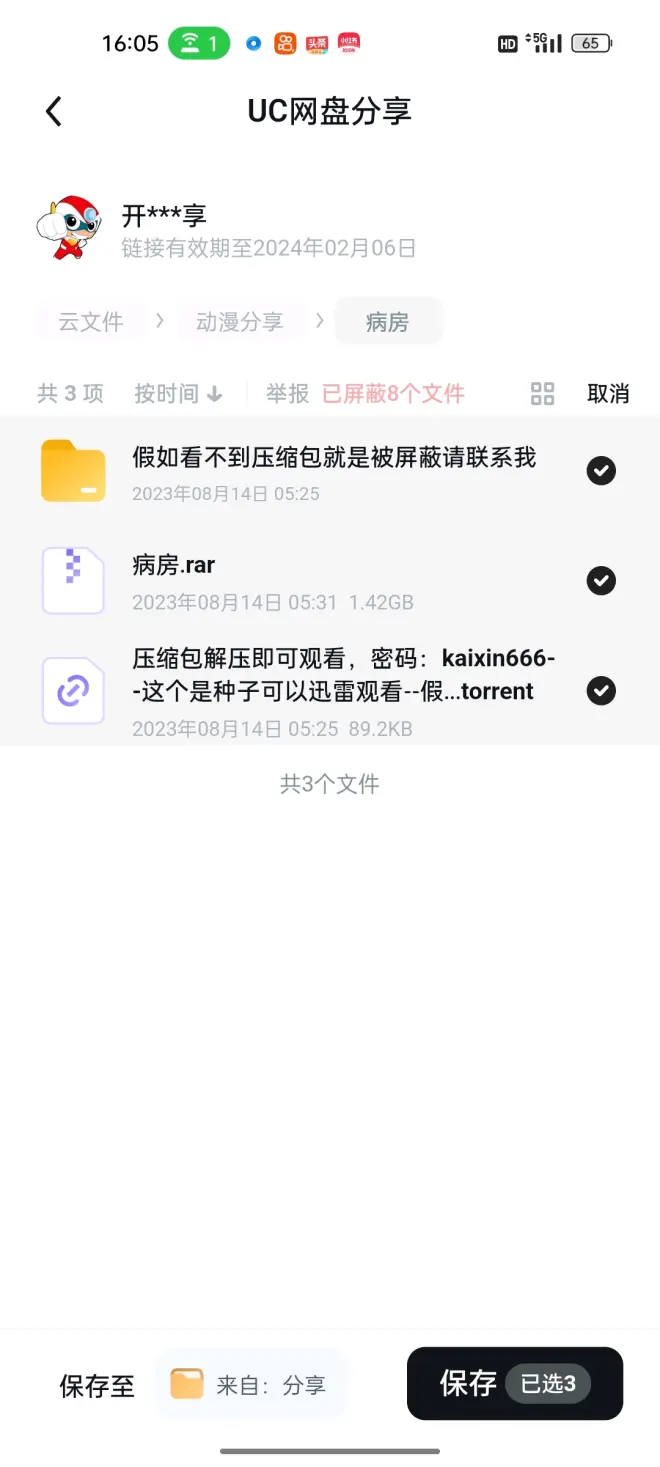The height and width of the screenshot is (1467, 660).
Task: View the 已屏蔽8个文件 blocked files notice
Action: pyautogui.click(x=393, y=394)
